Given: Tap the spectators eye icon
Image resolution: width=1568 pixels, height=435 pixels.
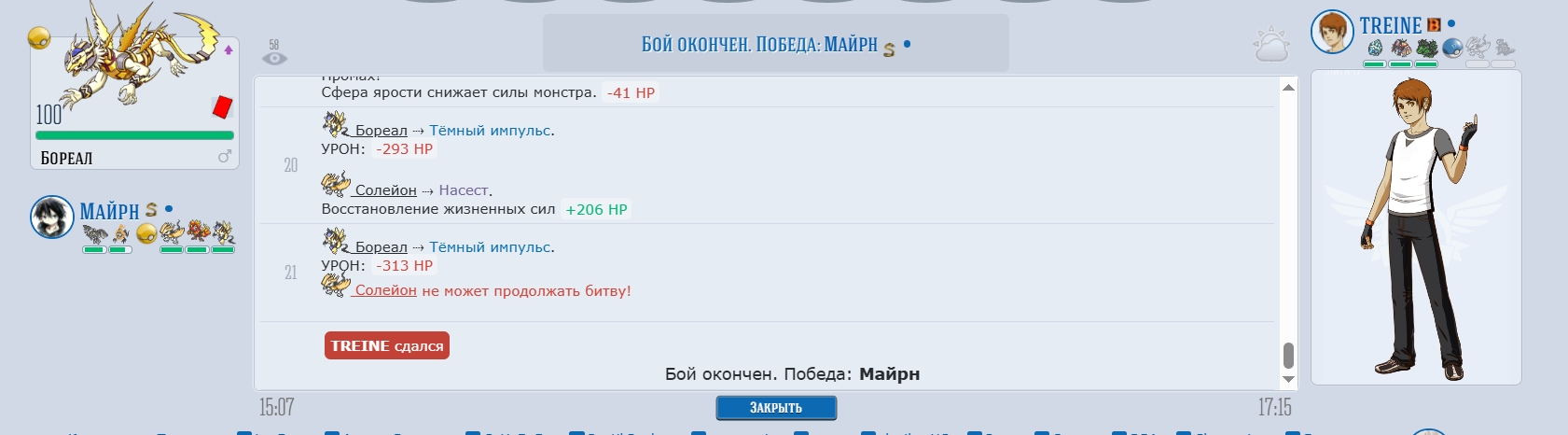Looking at the screenshot, I should (x=274, y=58).
